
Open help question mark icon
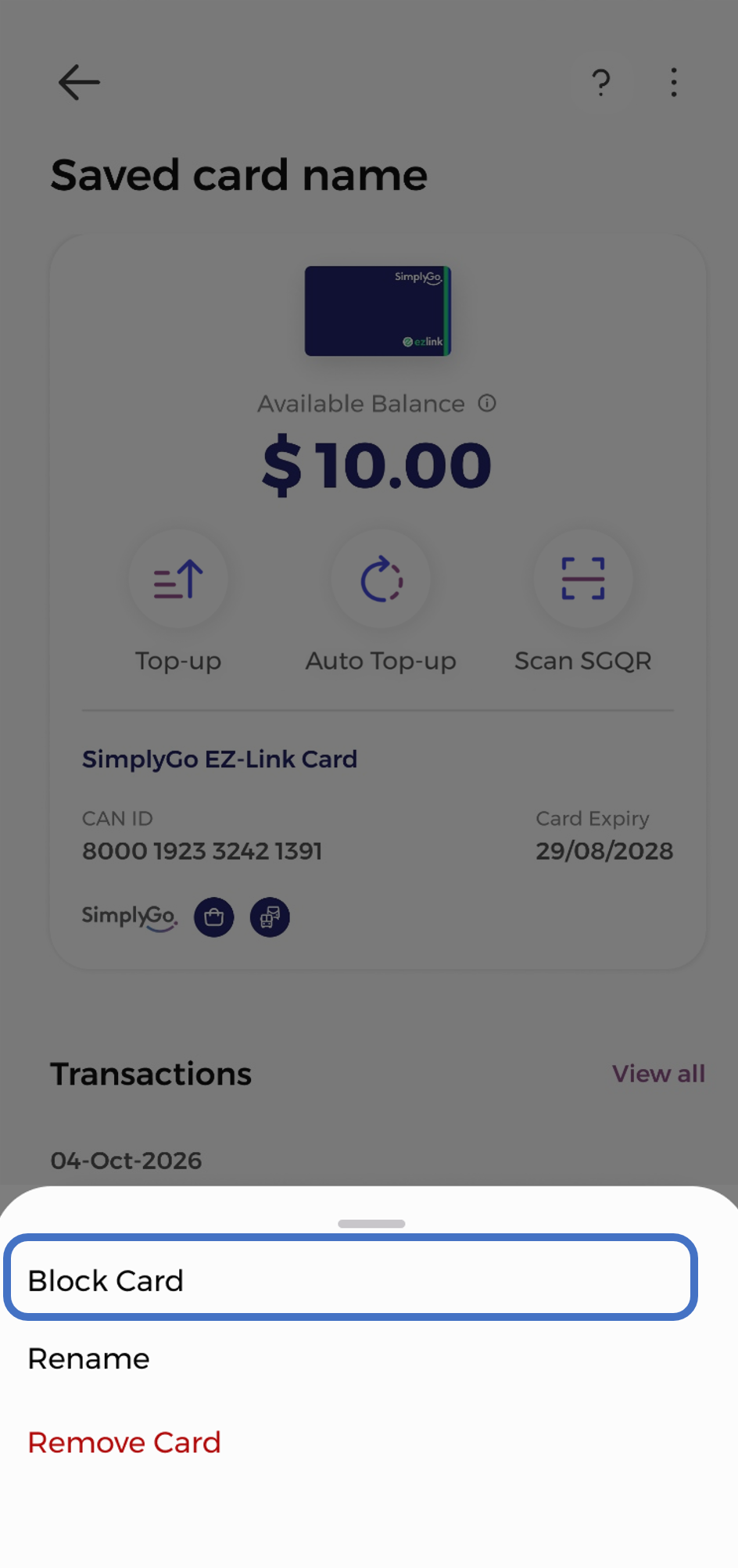[x=600, y=82]
